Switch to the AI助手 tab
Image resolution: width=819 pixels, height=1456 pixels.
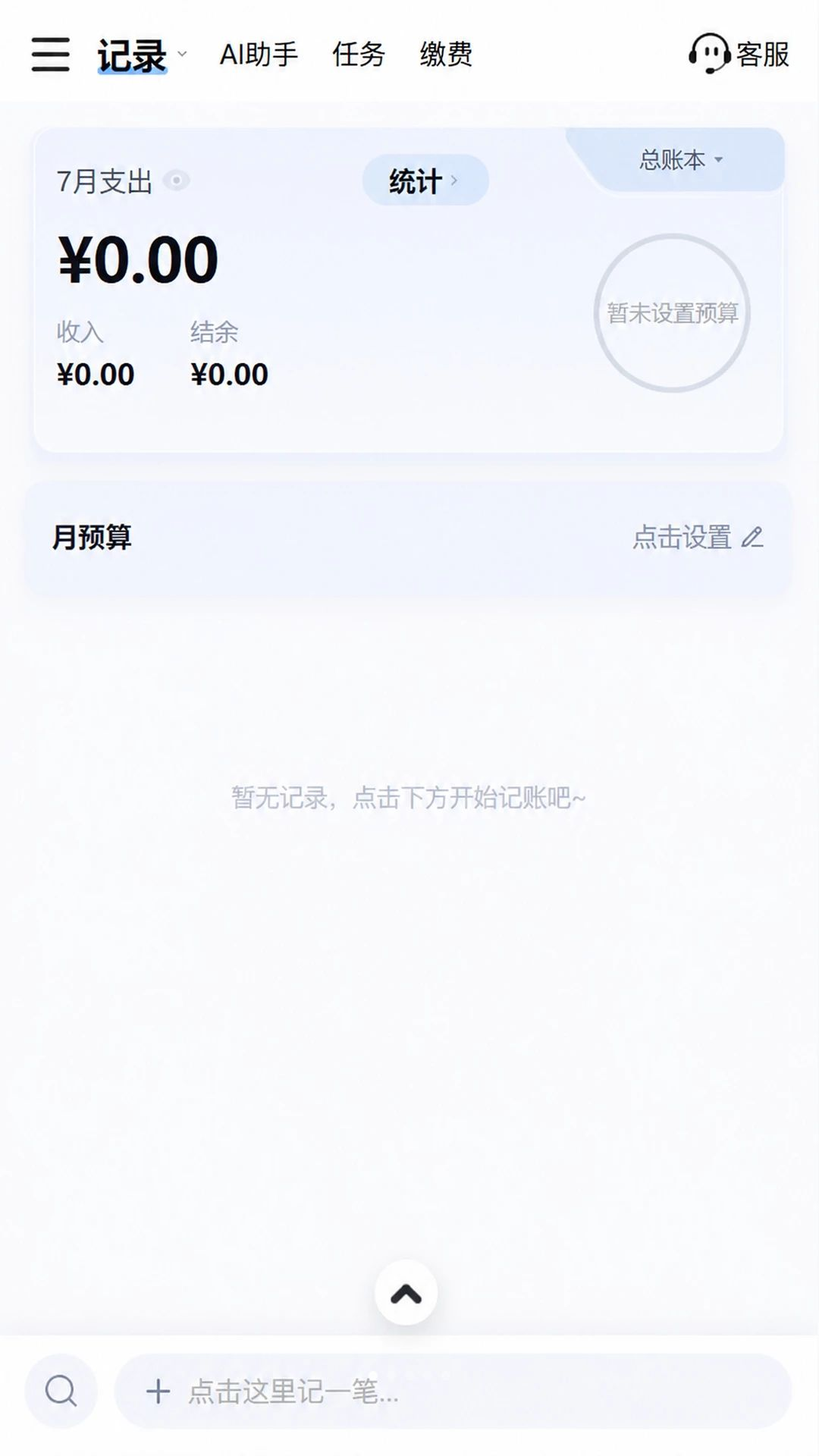[259, 55]
